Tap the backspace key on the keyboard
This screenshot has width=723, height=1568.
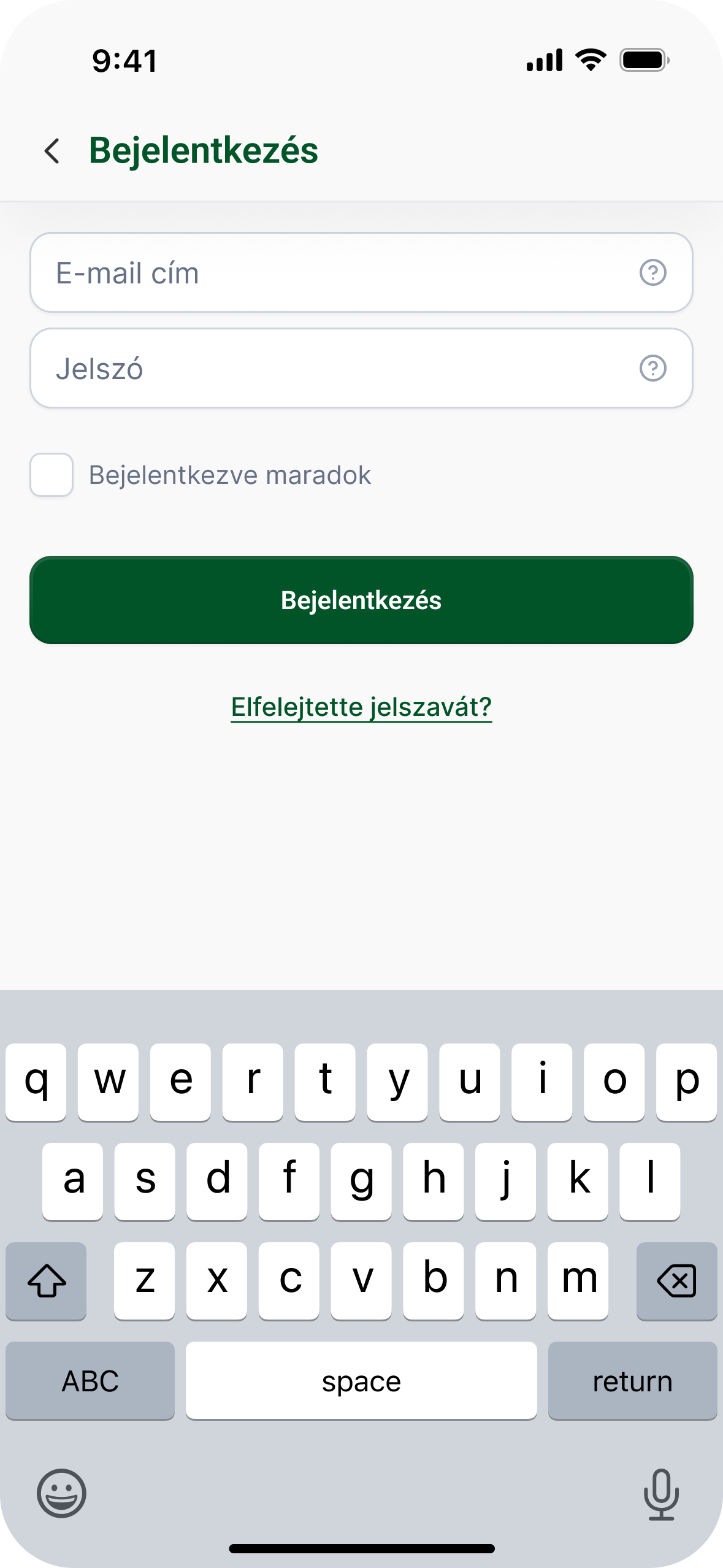676,1281
